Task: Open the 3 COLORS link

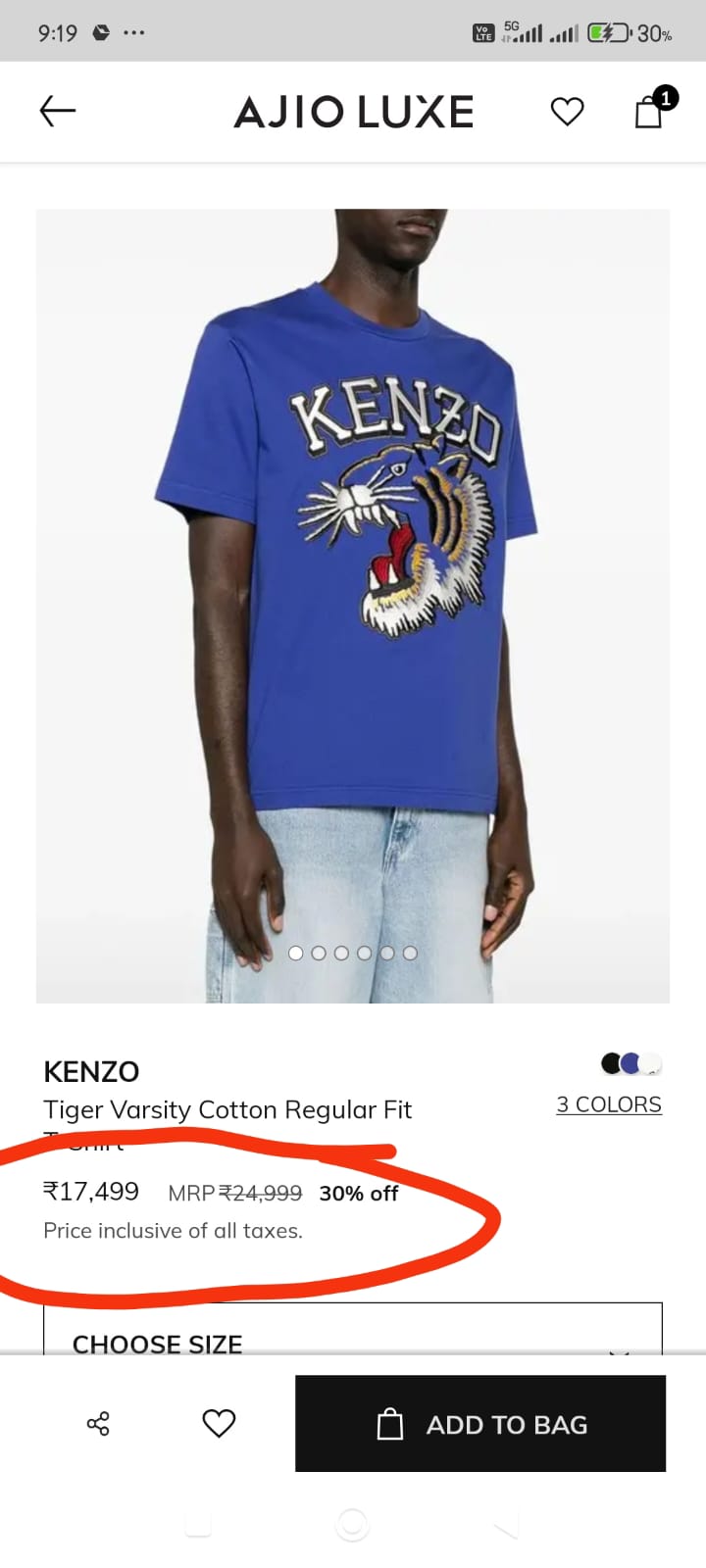Action: point(608,1104)
